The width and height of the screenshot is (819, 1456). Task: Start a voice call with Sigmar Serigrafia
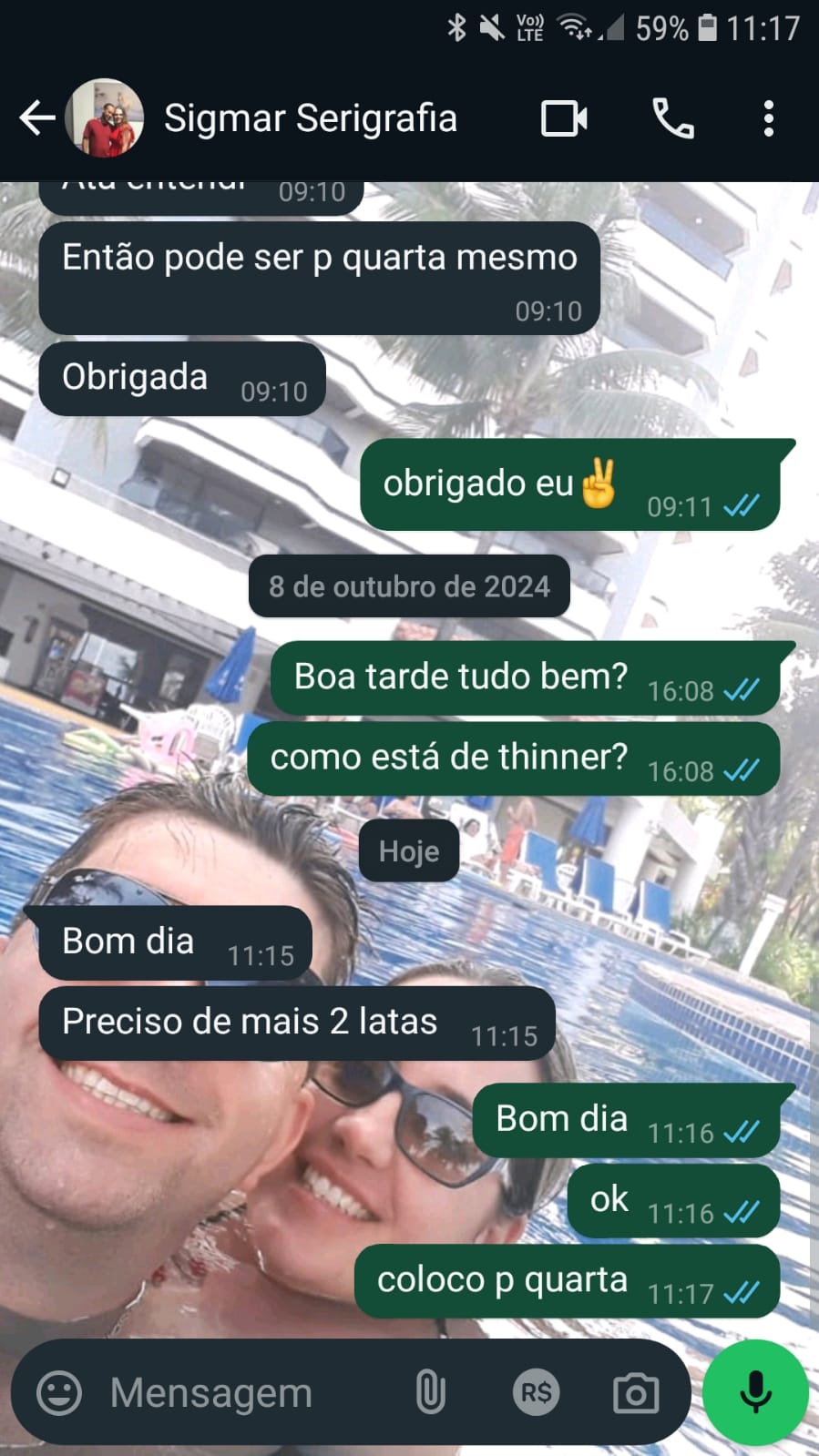pos(673,118)
